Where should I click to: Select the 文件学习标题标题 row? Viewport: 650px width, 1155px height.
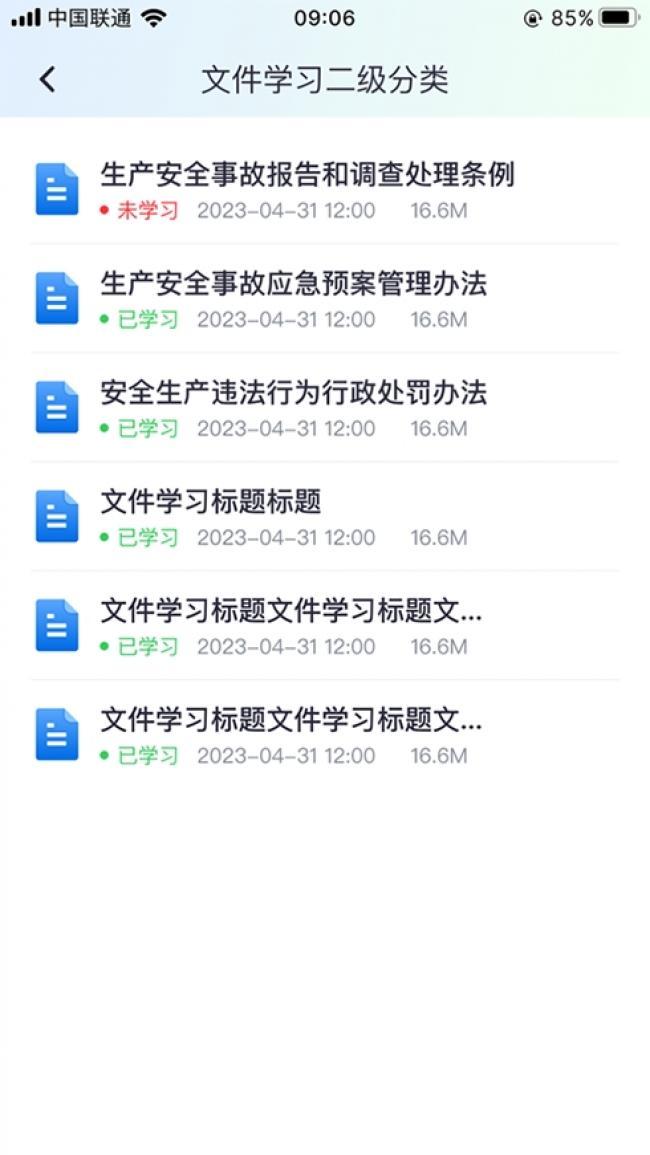324,517
